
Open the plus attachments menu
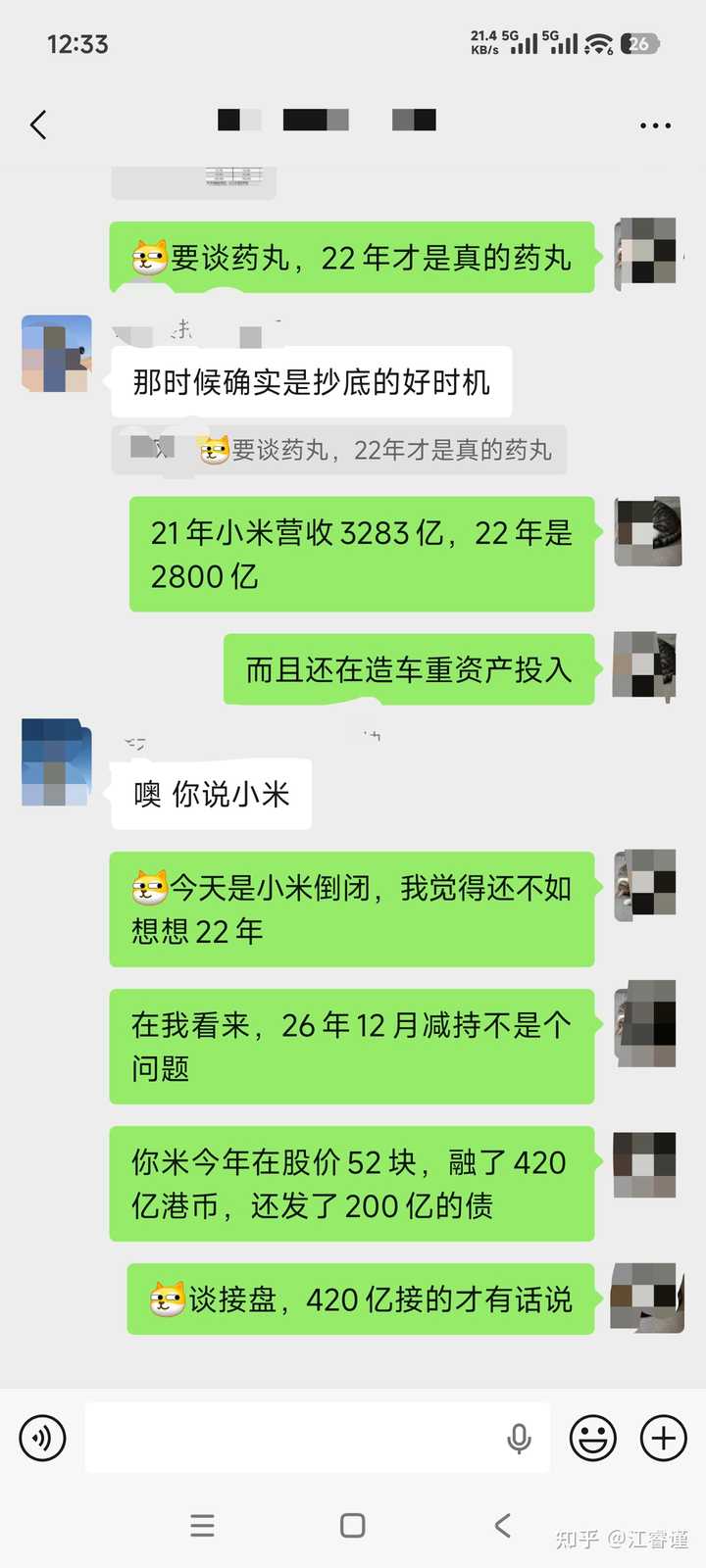tap(664, 1438)
